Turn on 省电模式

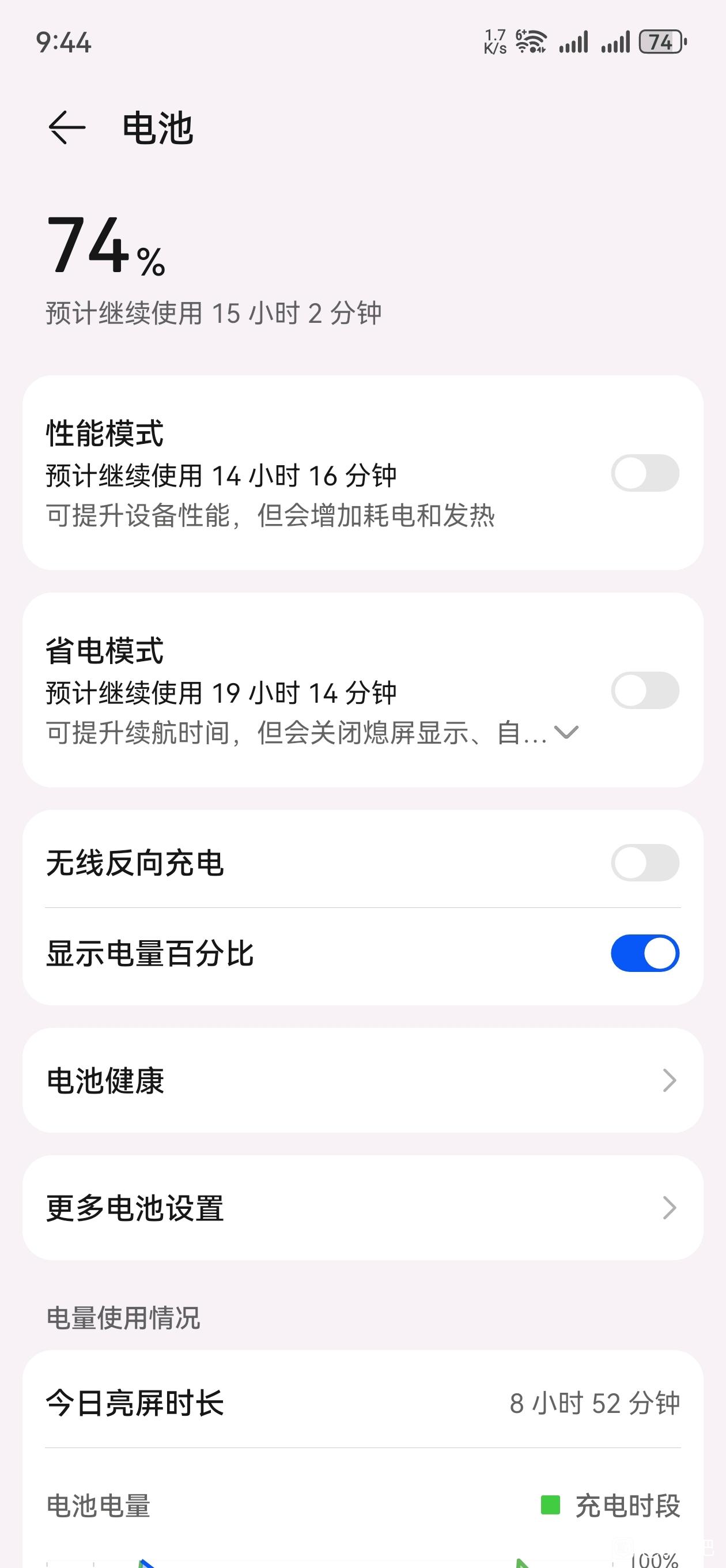coord(644,690)
